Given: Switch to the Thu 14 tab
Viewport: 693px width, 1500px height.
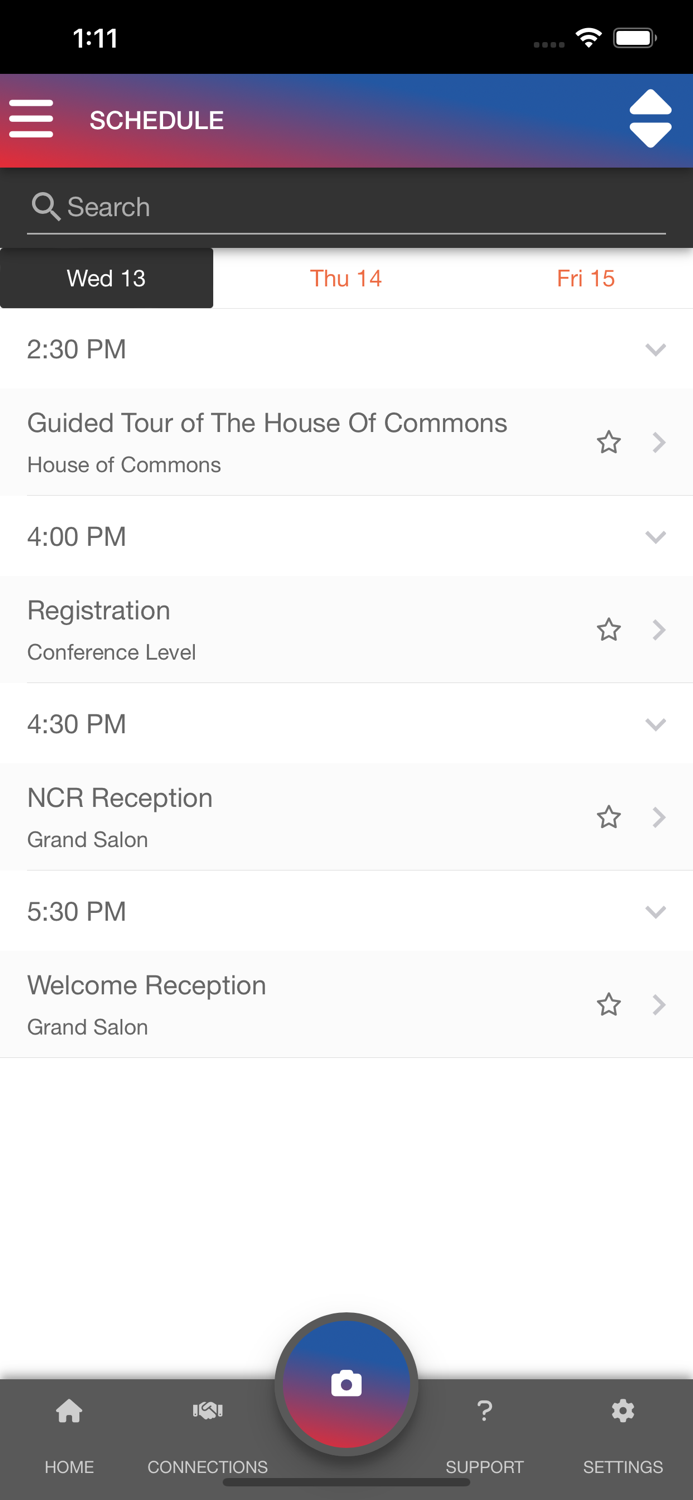Looking at the screenshot, I should point(346,278).
